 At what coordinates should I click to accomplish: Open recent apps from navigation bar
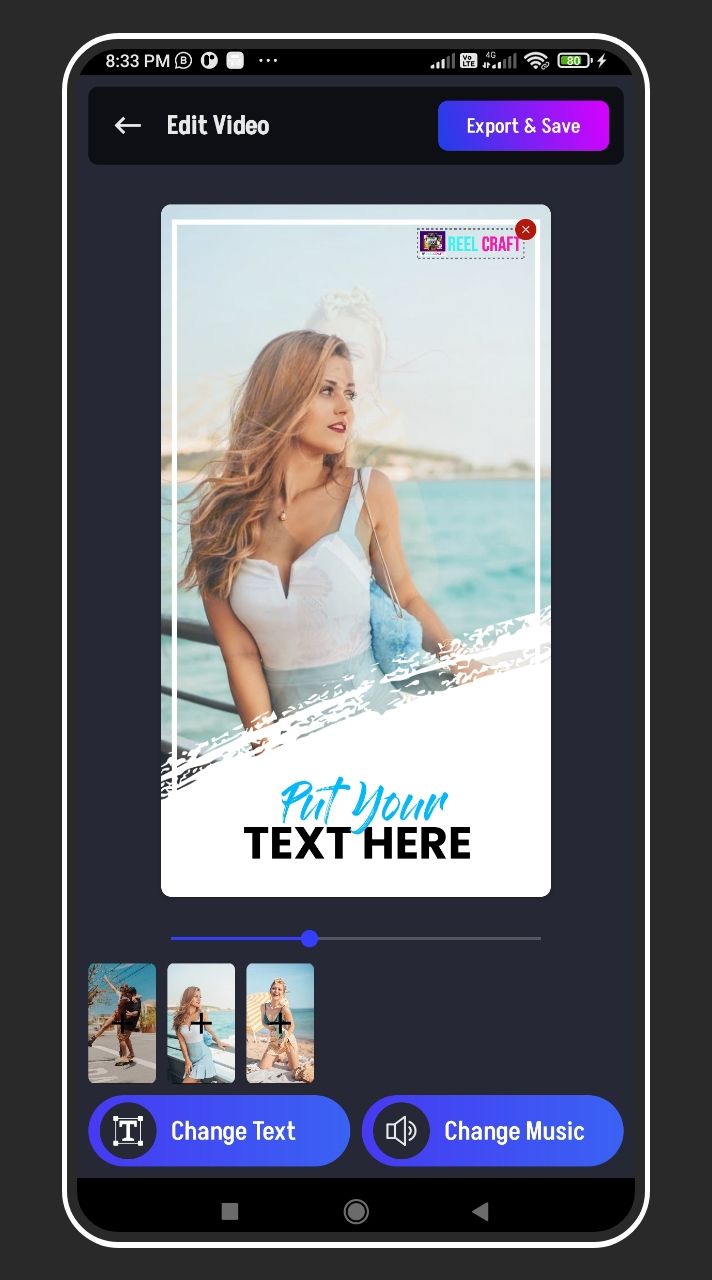coord(230,1212)
